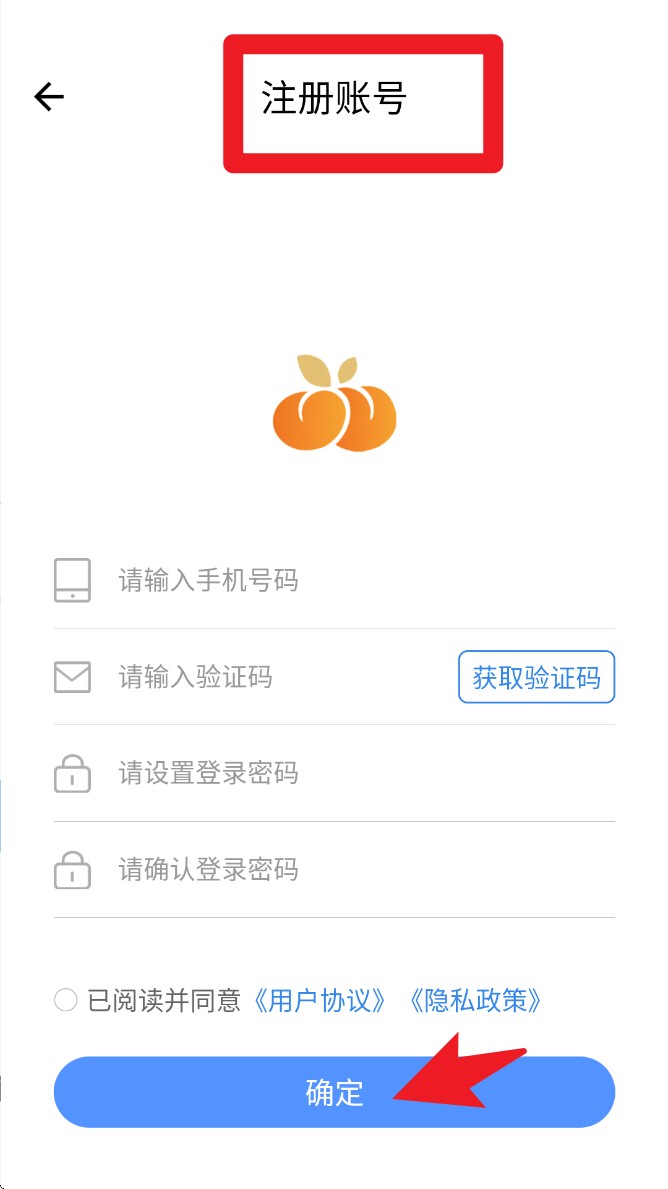Tap the 获取验证码 button

click(x=536, y=676)
